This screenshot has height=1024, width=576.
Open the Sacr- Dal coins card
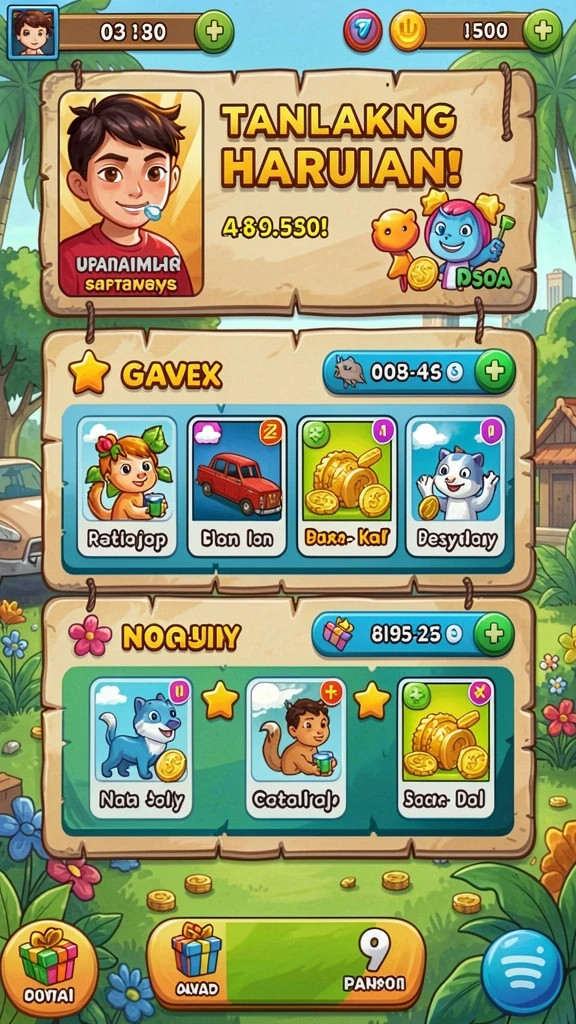pyautogui.click(x=447, y=748)
